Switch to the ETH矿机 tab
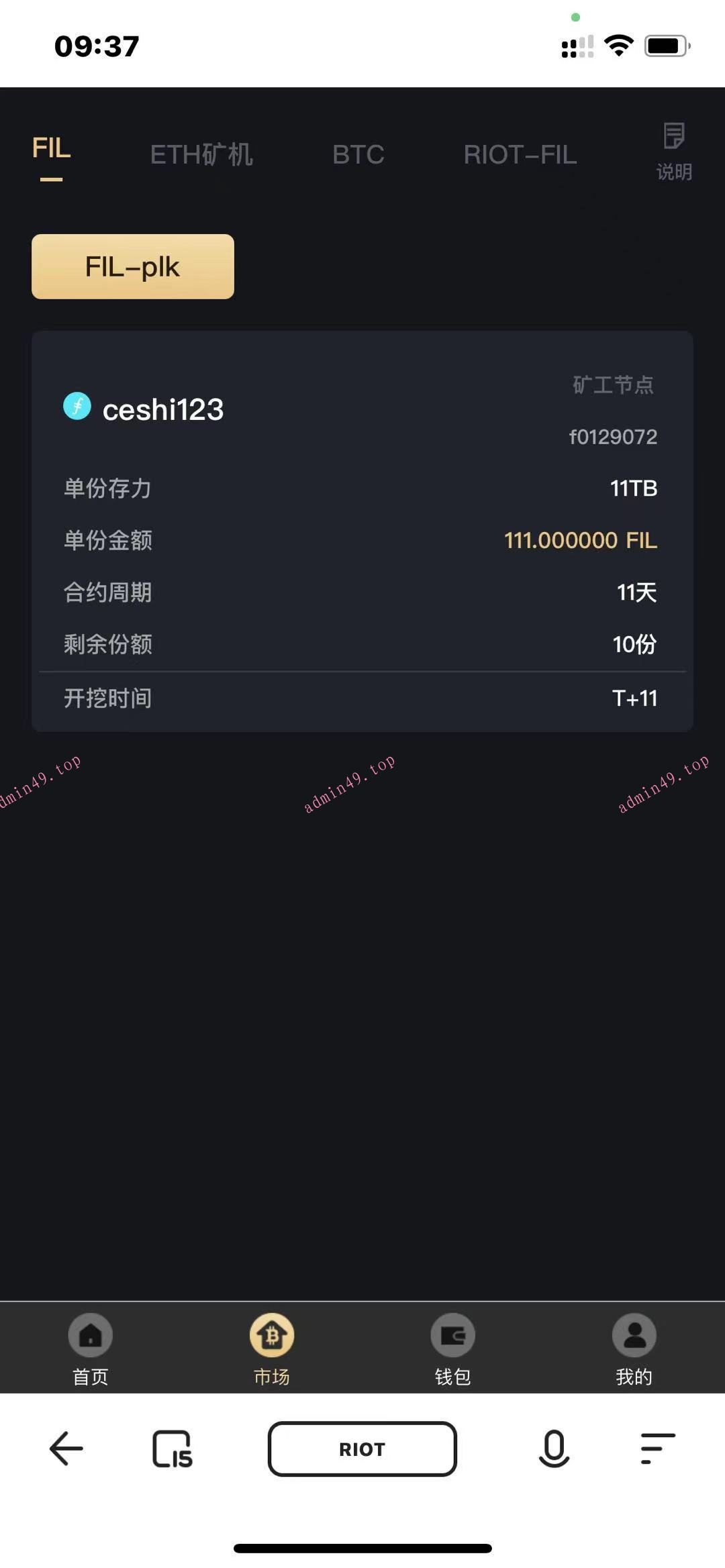Viewport: 725px width, 1568px height. coord(201,155)
